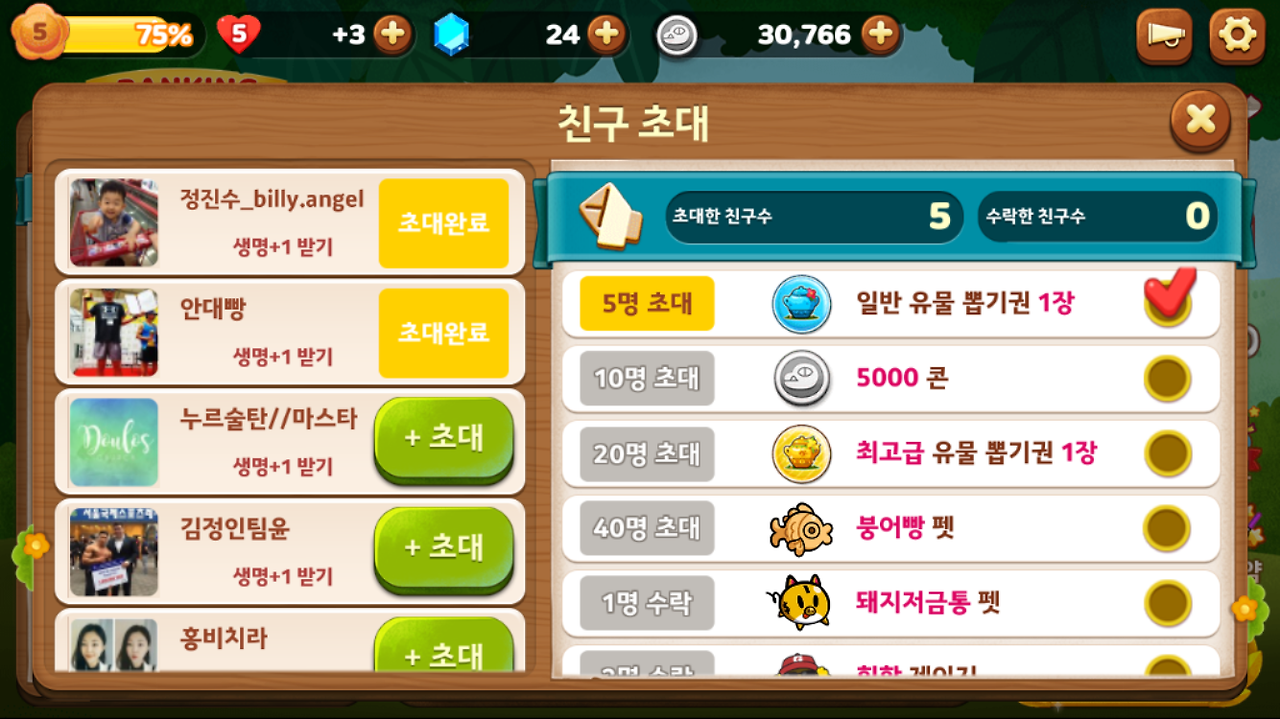
Task: Invite 김정인팀윤 with the 초대 button
Action: coord(443,550)
